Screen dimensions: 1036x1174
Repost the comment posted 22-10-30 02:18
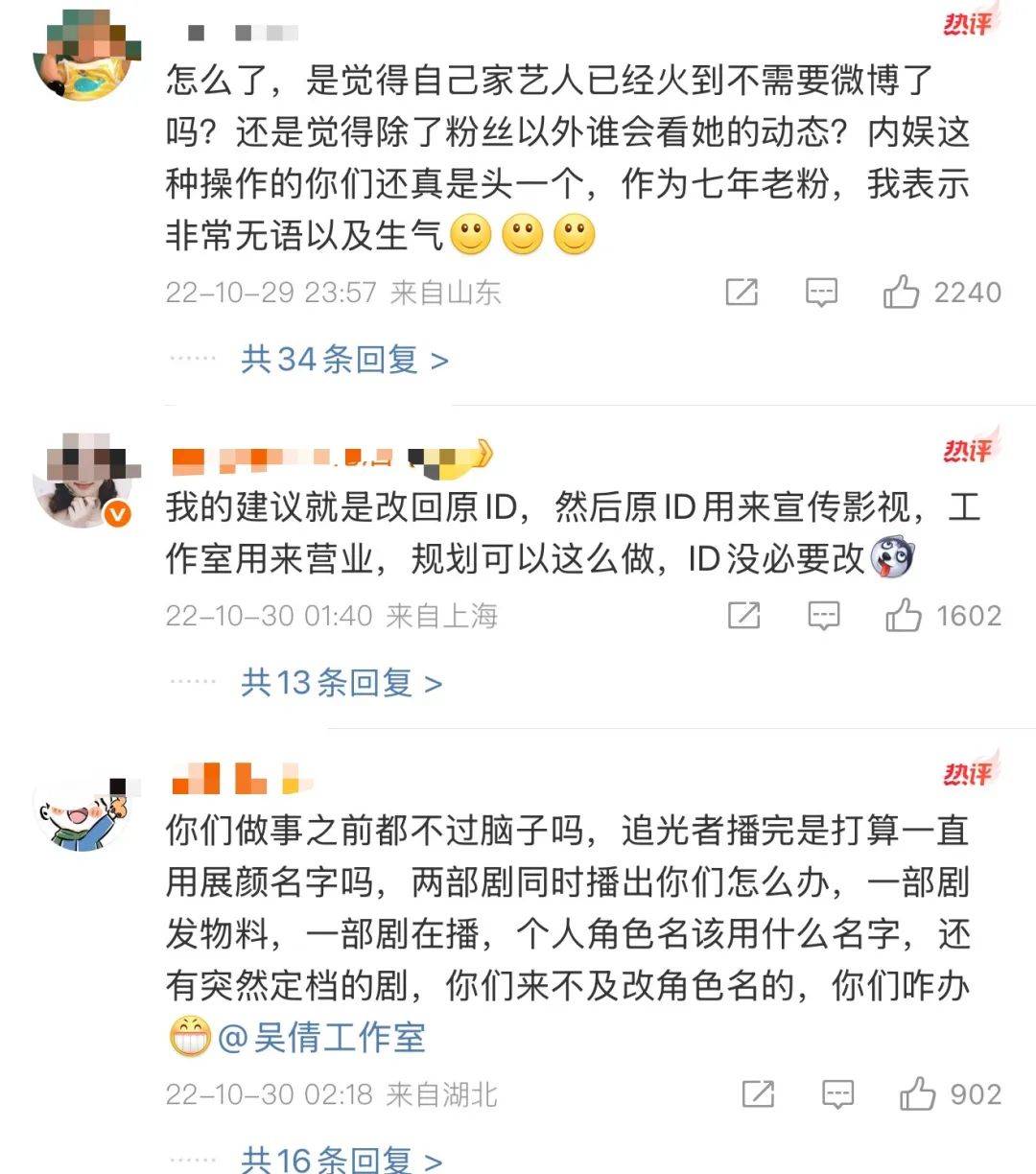point(758,1093)
